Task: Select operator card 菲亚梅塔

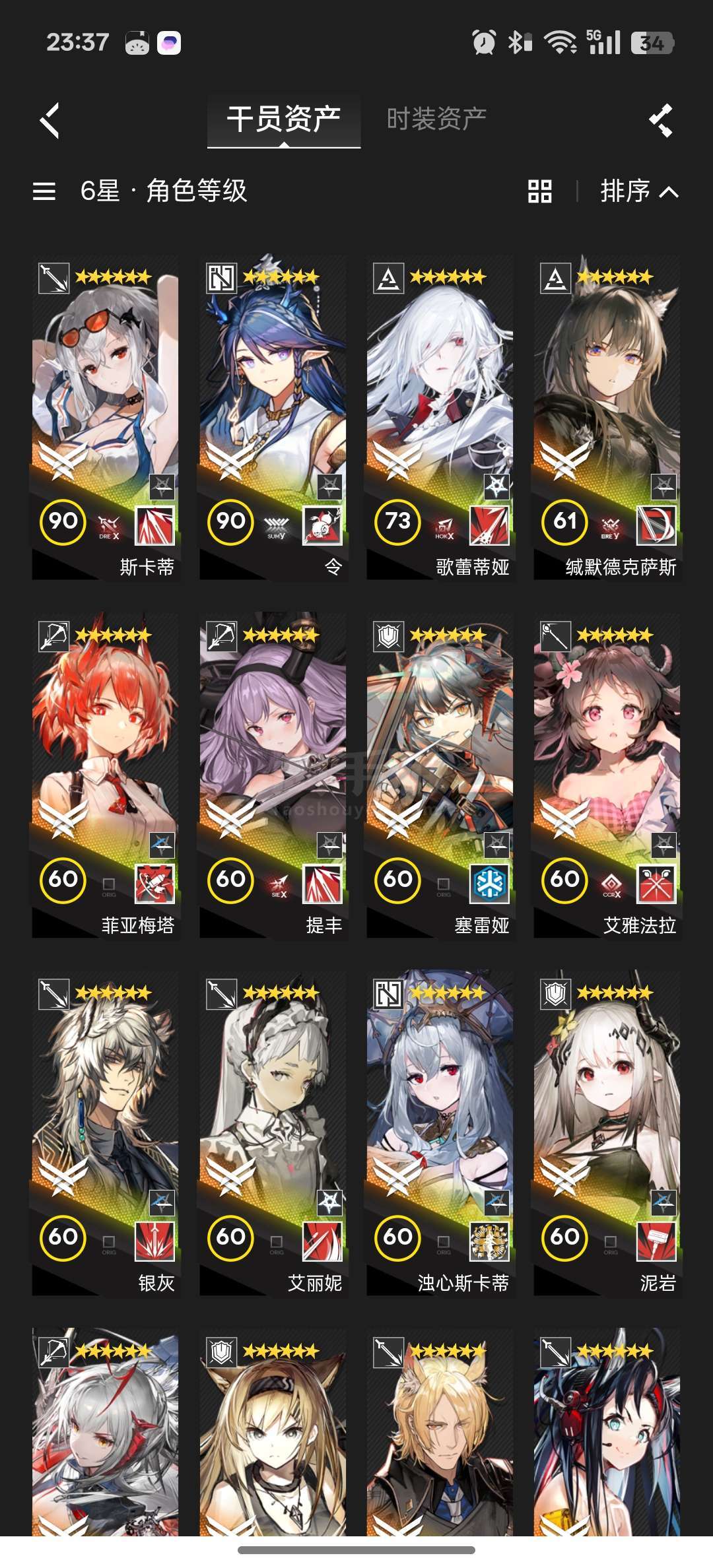Action: coord(106,776)
